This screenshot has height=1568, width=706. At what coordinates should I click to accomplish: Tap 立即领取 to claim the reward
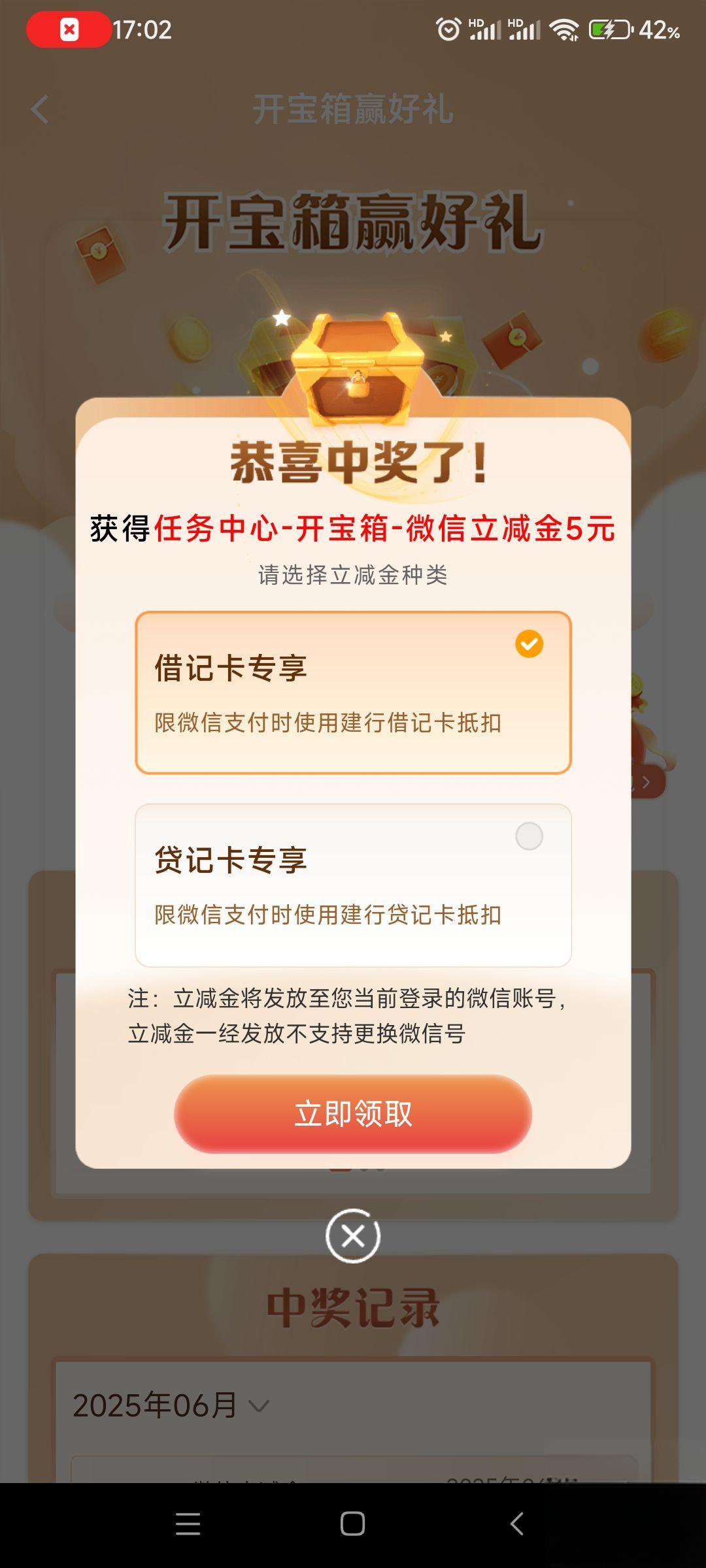click(x=353, y=1113)
